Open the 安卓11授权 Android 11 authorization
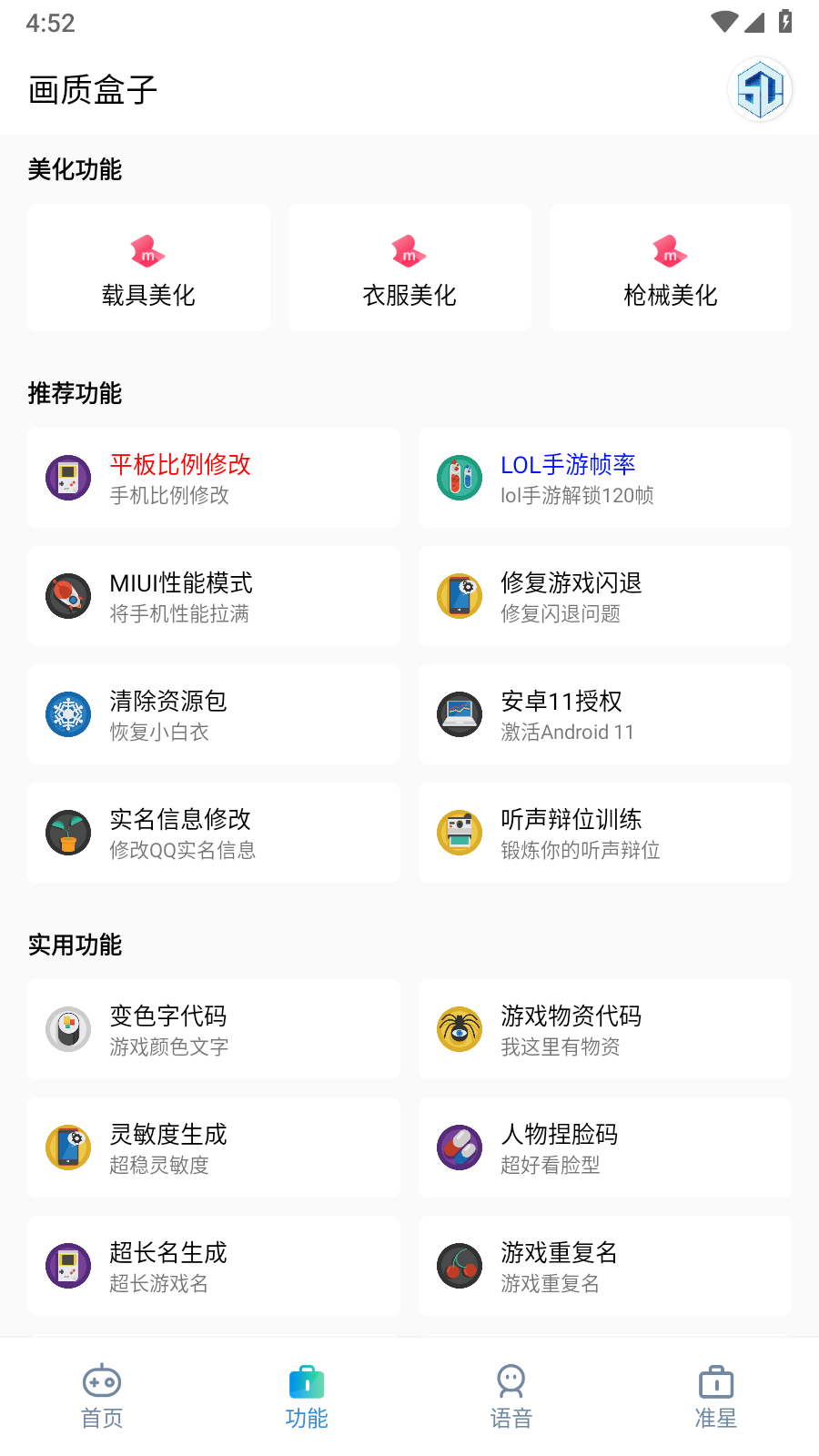Viewport: 819px width, 1456px height. 604,714
